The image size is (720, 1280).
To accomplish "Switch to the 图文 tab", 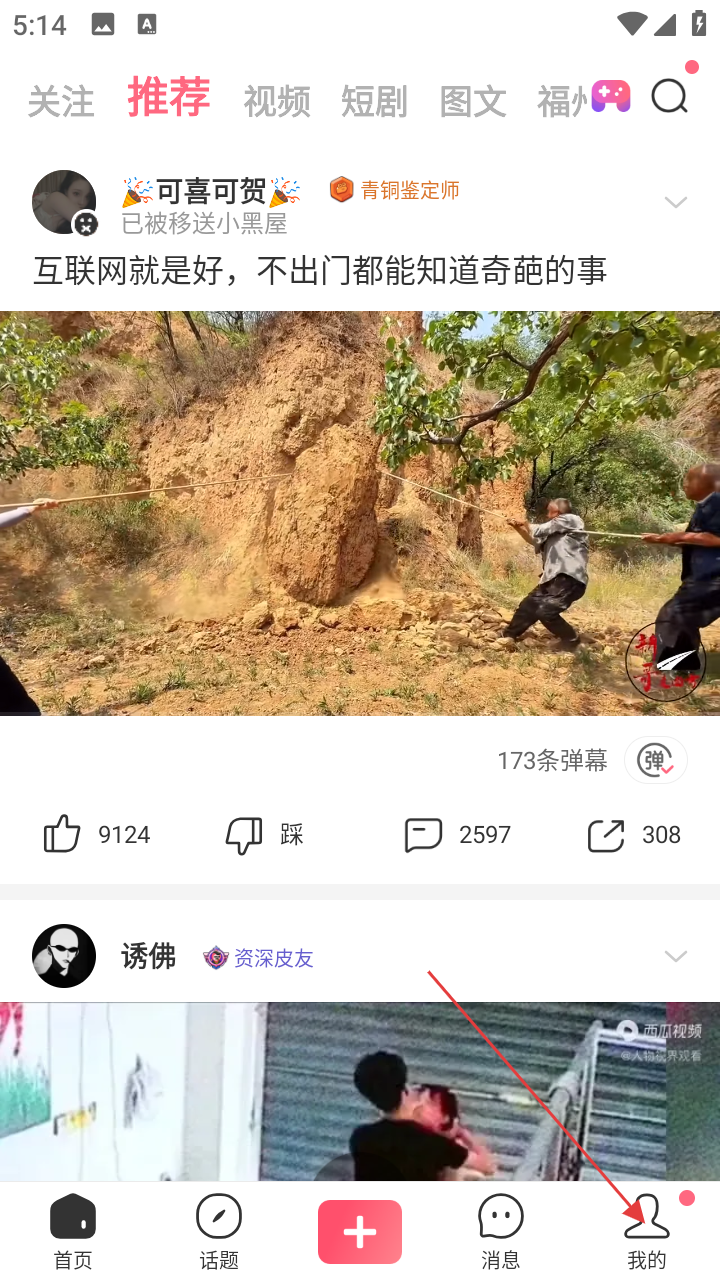I will (x=472, y=101).
